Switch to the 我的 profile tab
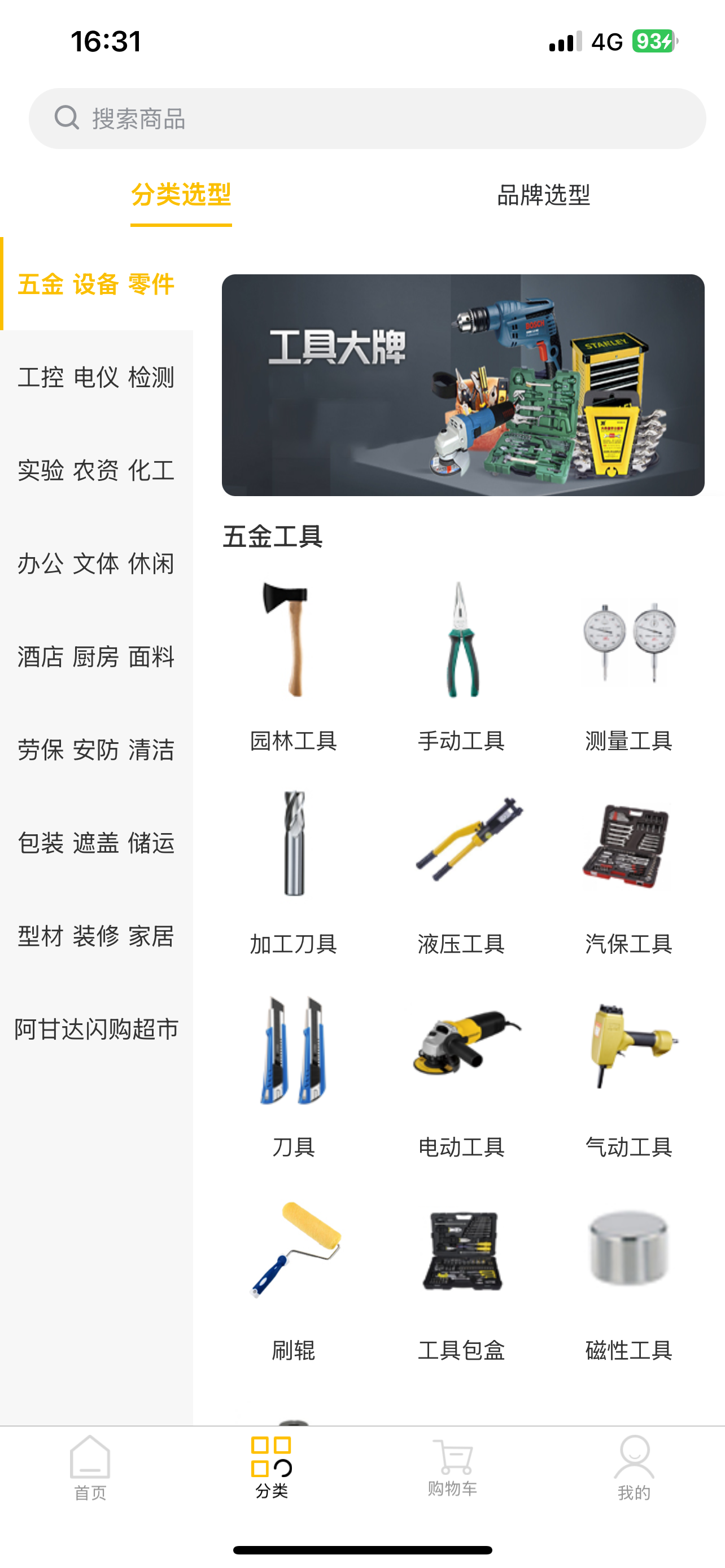The height and width of the screenshot is (1568, 725). pos(634,1467)
